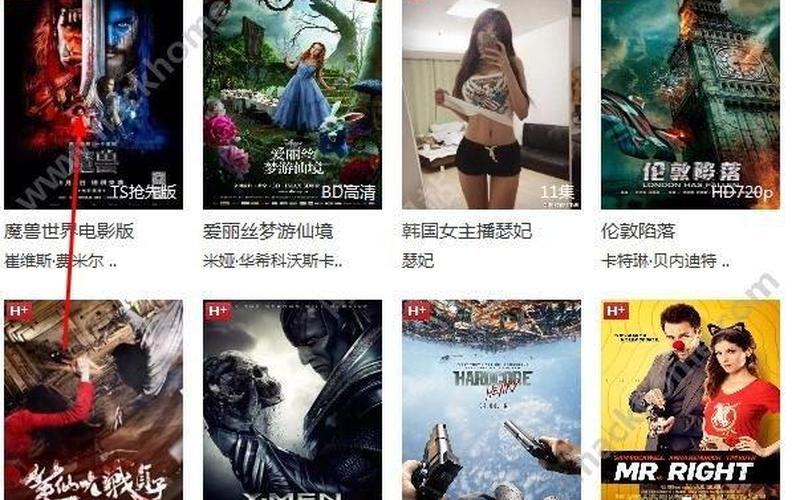Open the 笔仙大战贞子 poster tile
This screenshot has height=500, width=800.
pos(93,400)
